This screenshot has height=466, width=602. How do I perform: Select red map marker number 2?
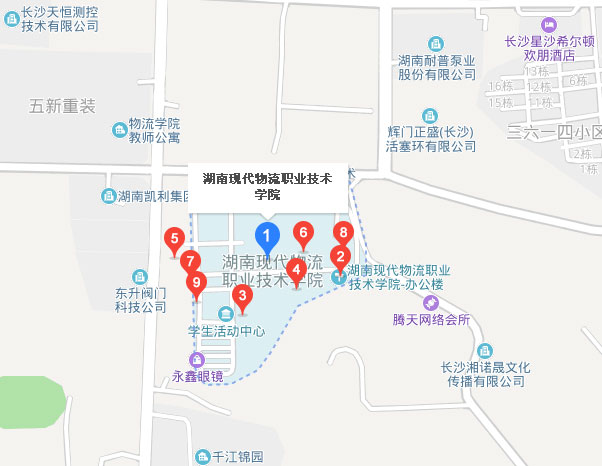(340, 256)
